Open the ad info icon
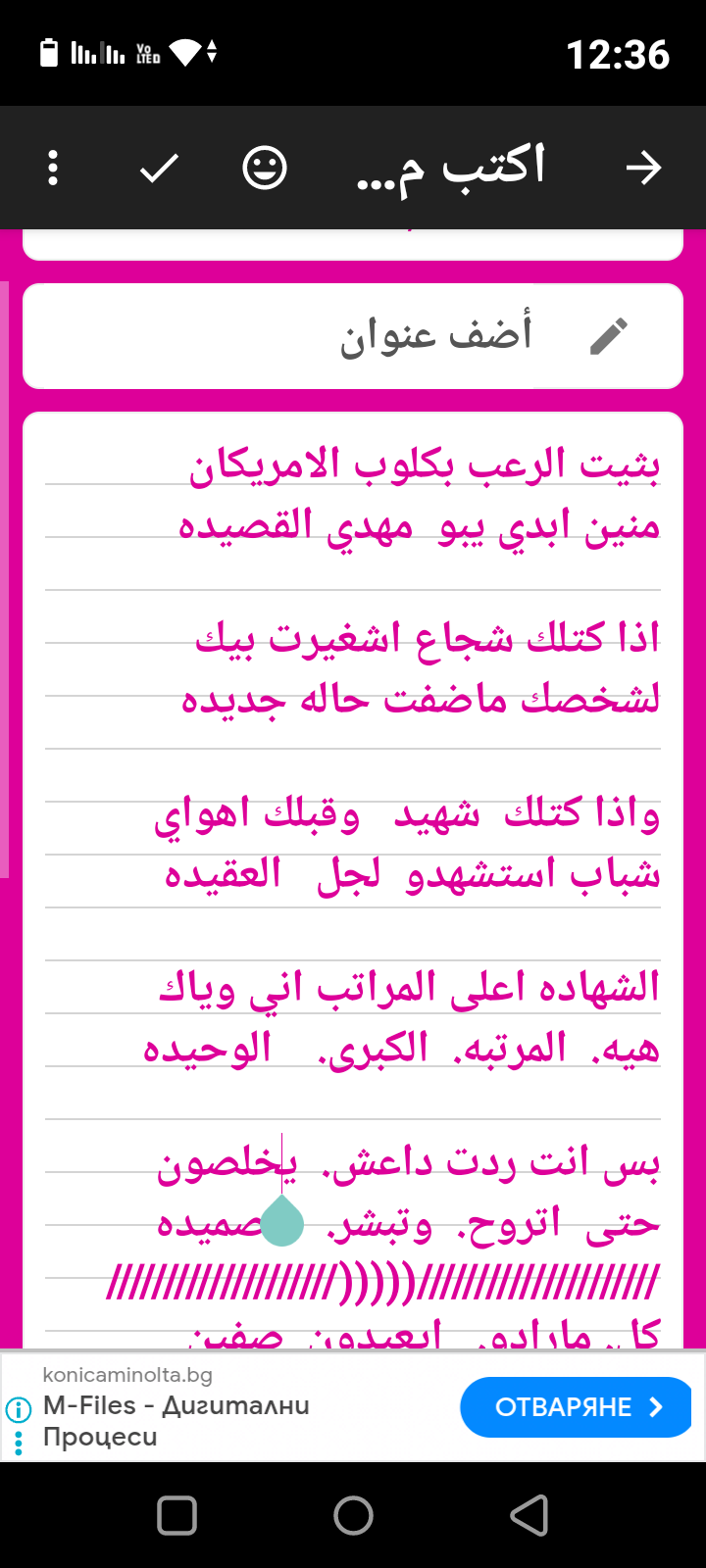The width and height of the screenshot is (706, 1568). (x=19, y=1410)
